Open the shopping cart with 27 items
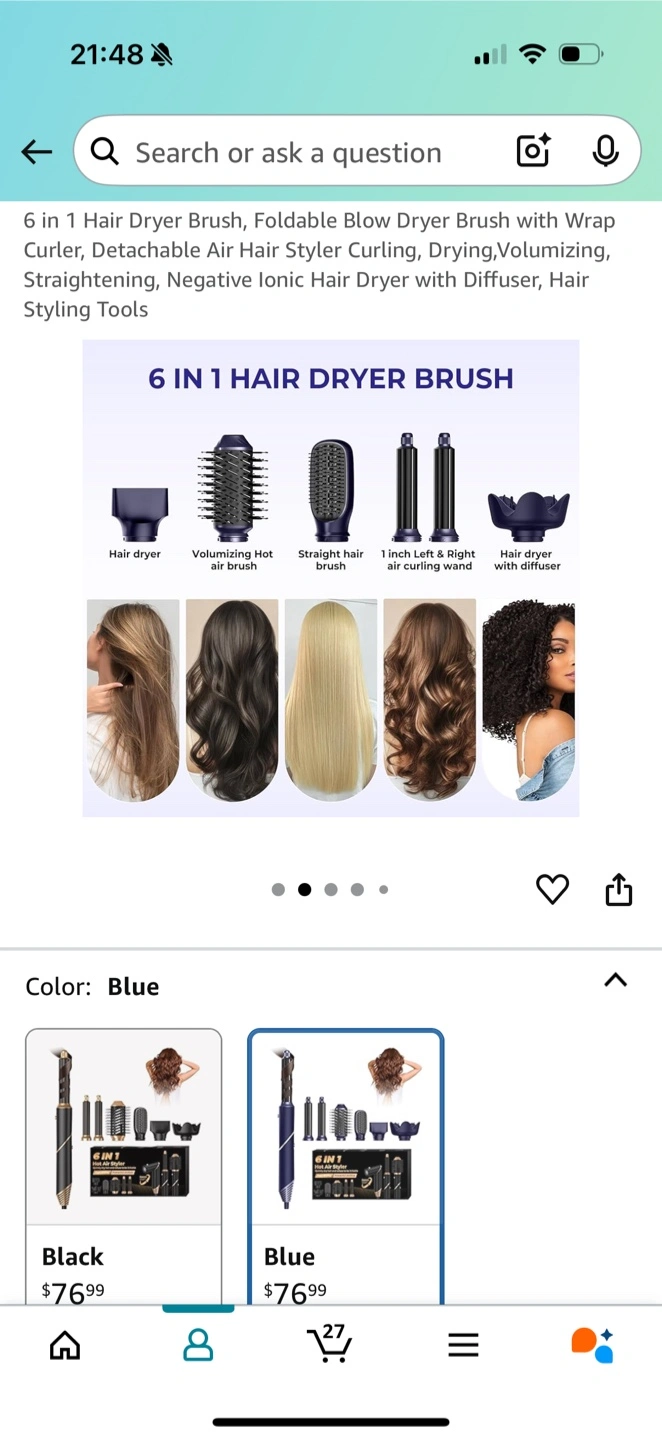Screen dimensions: 662x1440 tap(329, 1343)
